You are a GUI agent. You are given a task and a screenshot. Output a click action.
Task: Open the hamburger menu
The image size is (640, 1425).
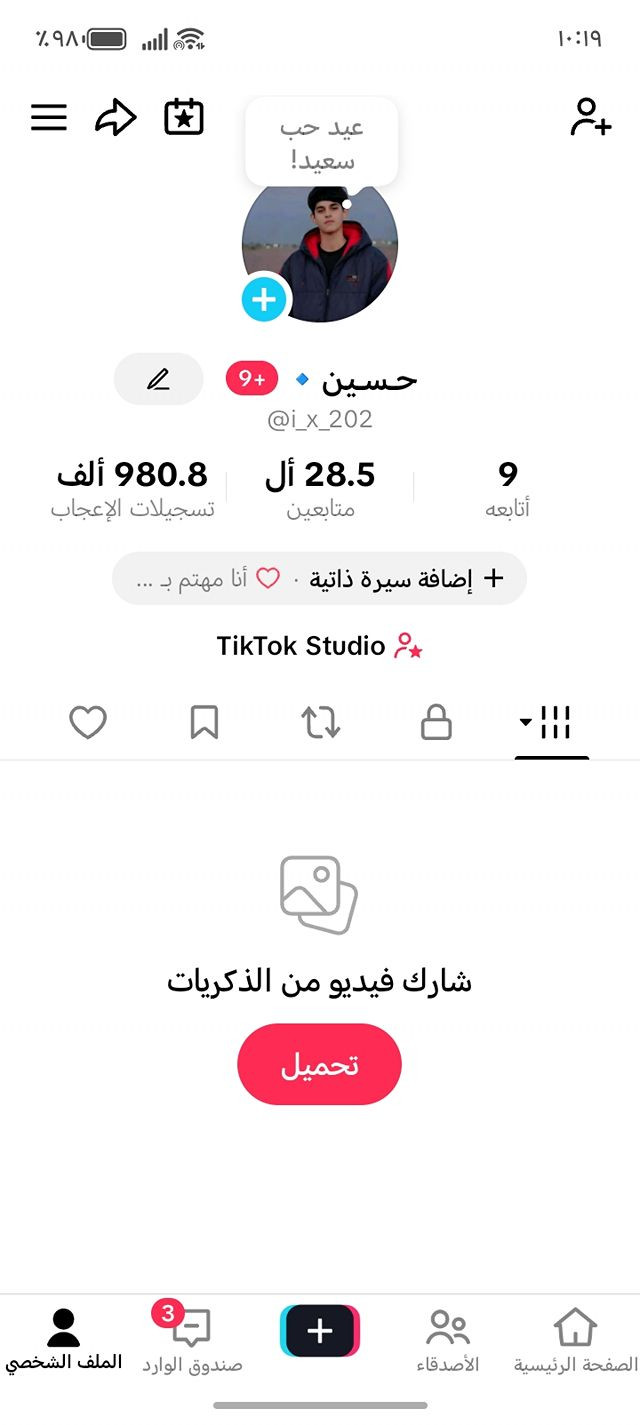tap(49, 118)
